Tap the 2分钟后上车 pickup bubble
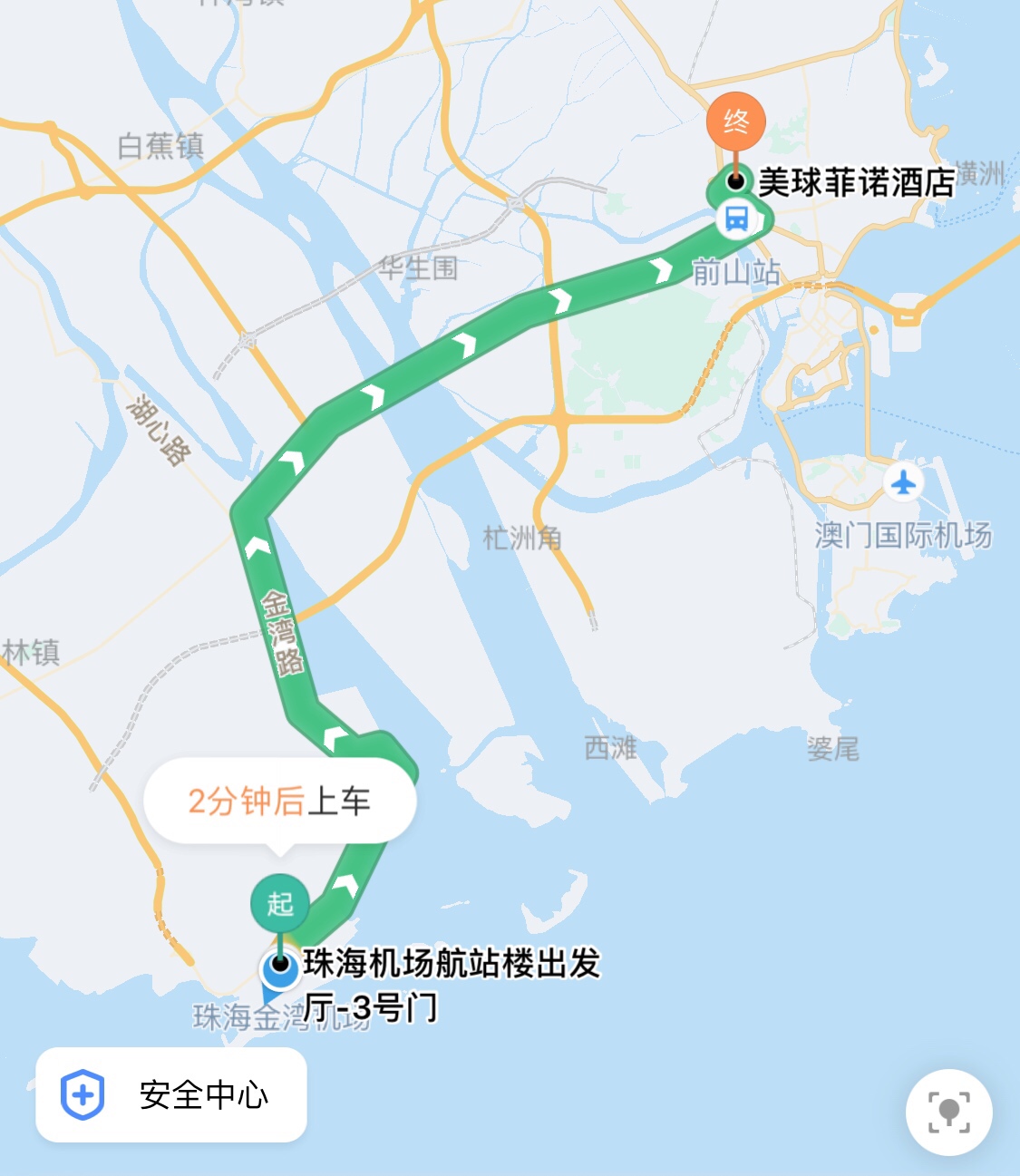 click(x=279, y=801)
